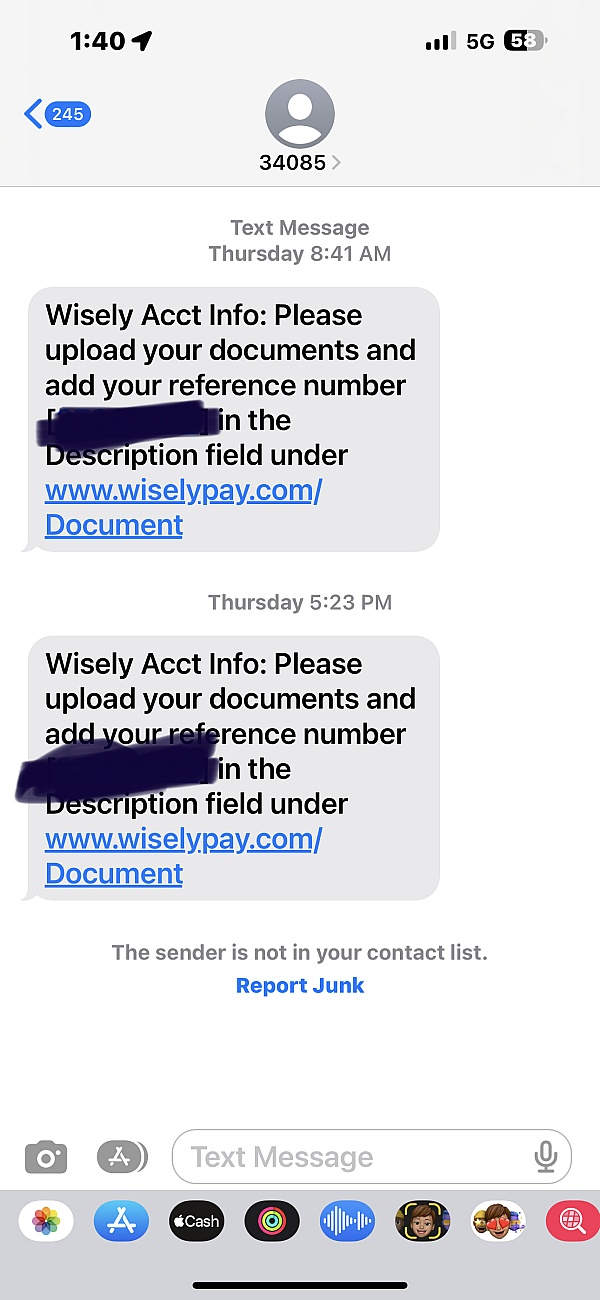This screenshot has height=1300, width=600.
Task: Open the camera to attach a photo
Action: pos(46,1158)
